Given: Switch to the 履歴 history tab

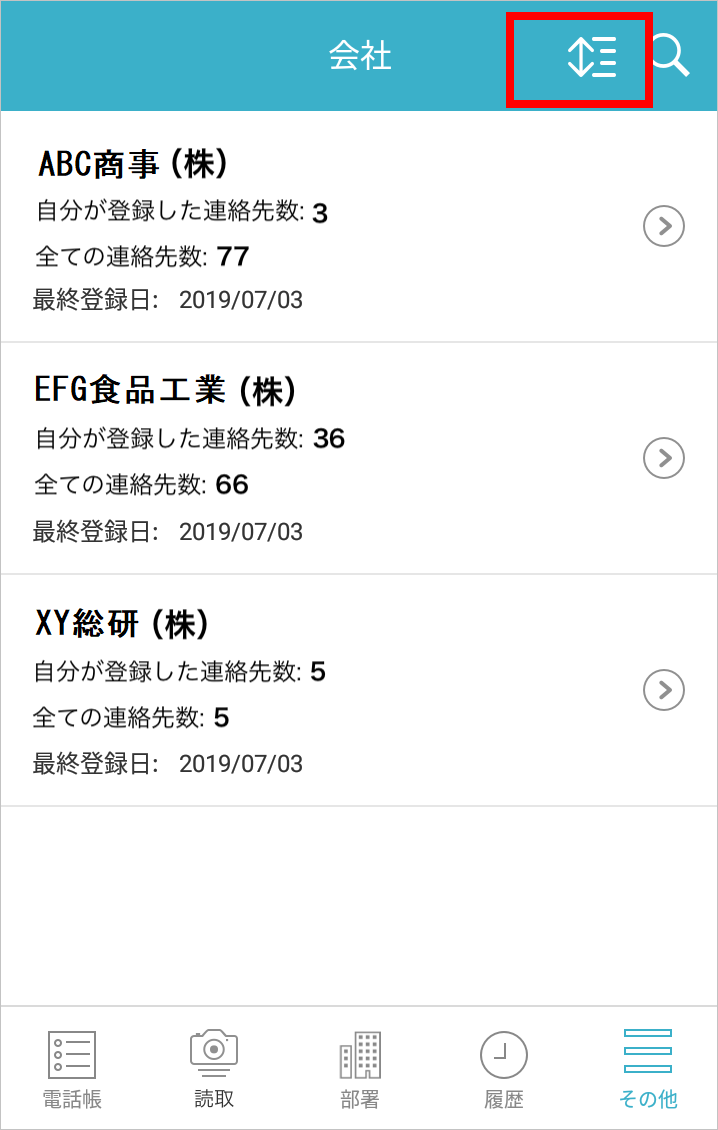Looking at the screenshot, I should [504, 1067].
